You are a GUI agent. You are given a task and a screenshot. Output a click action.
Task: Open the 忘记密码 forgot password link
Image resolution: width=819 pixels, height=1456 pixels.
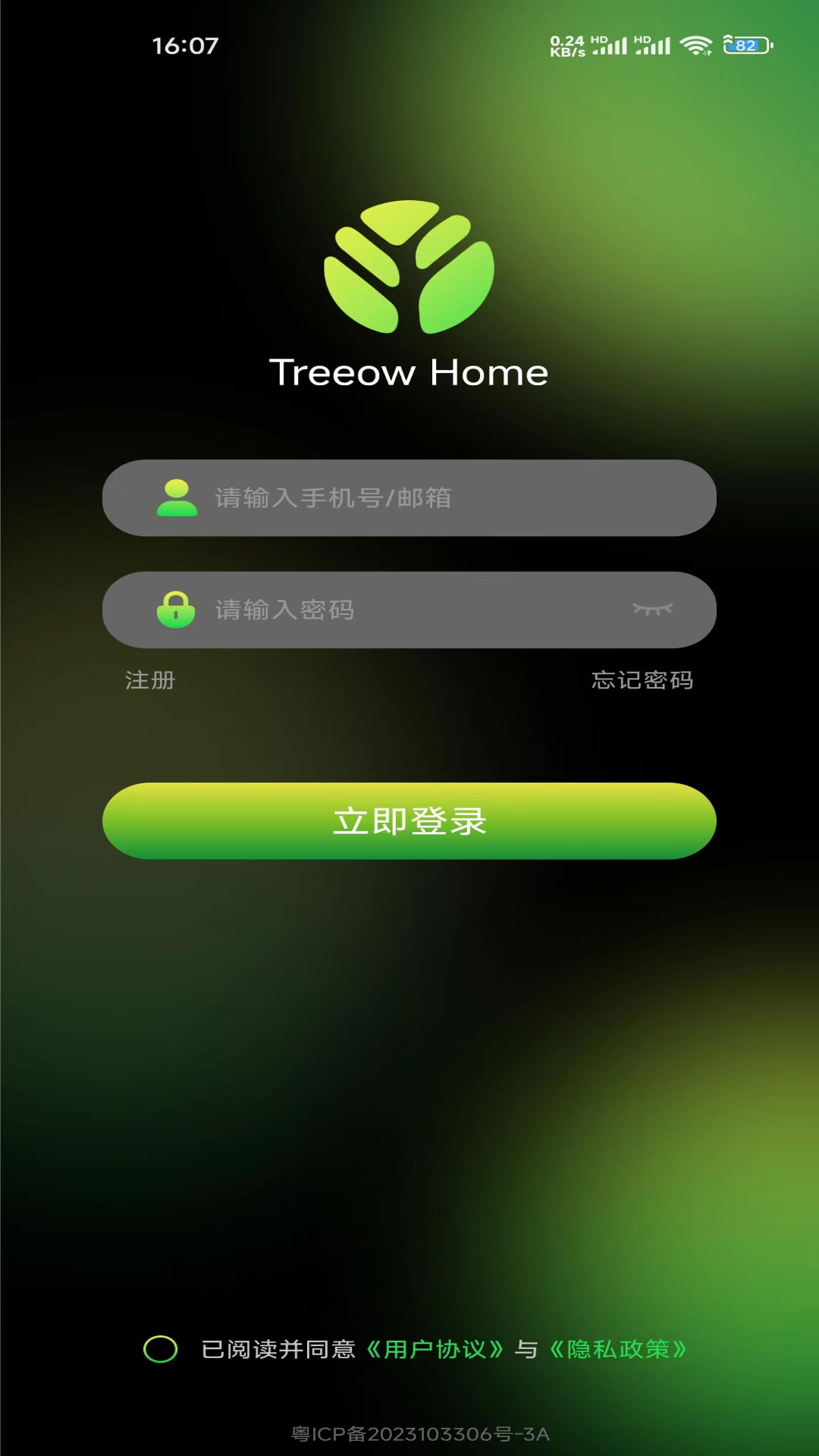[642, 680]
